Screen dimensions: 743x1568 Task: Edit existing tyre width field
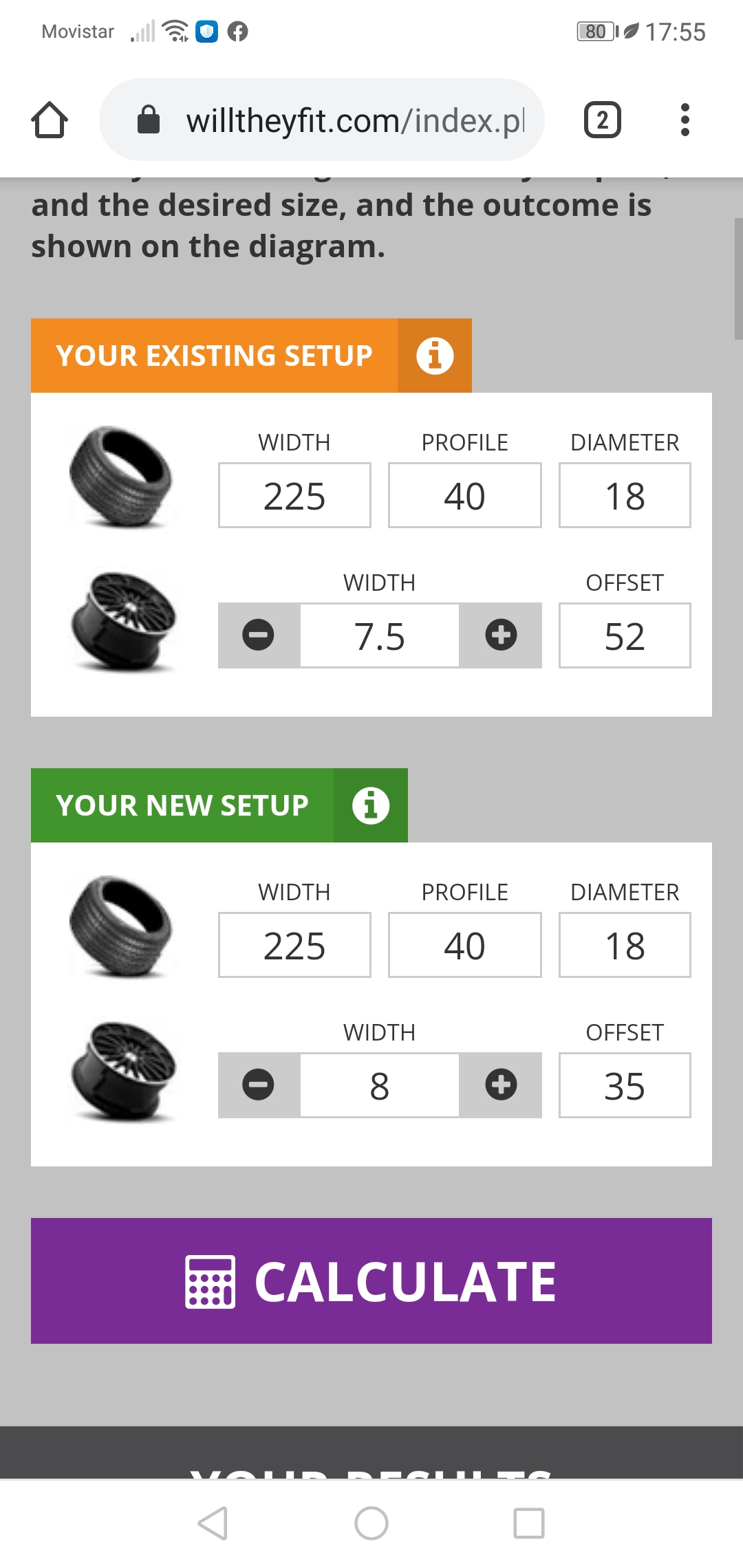point(294,496)
